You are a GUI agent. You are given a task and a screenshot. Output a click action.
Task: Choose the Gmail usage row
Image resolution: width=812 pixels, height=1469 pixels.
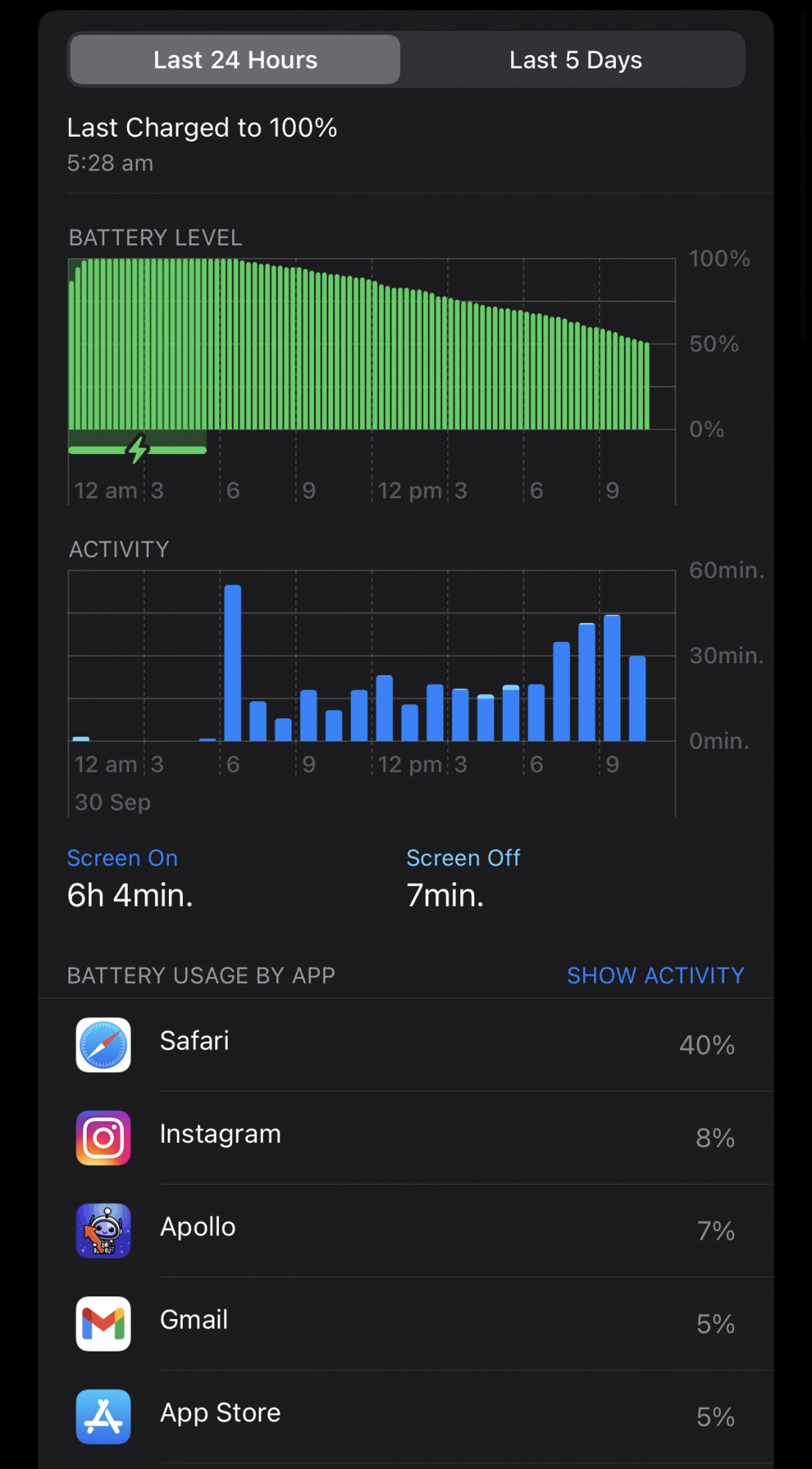(405, 1323)
